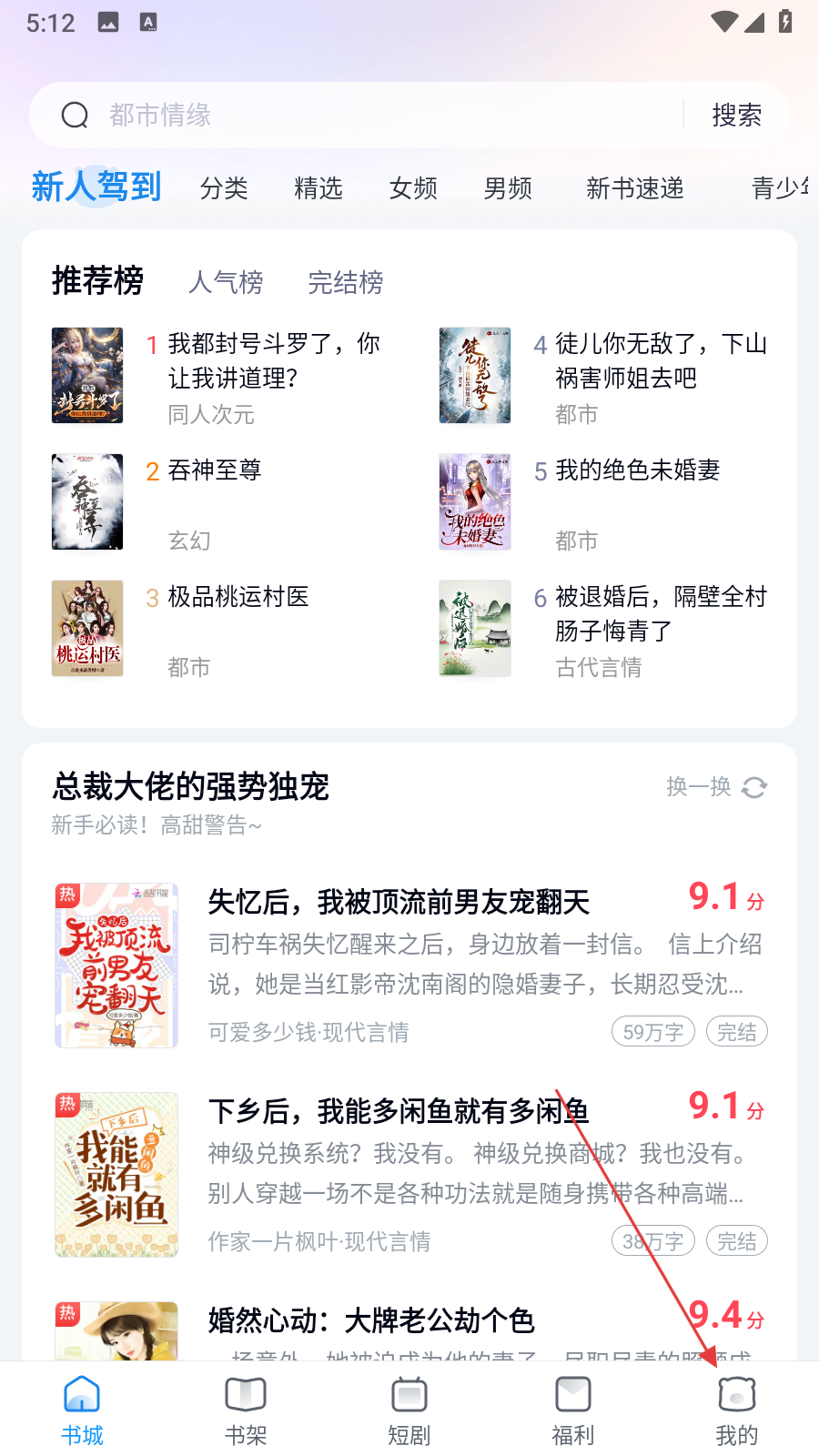Tap the 搜索 button
This screenshot has width=819, height=1456.
(736, 116)
